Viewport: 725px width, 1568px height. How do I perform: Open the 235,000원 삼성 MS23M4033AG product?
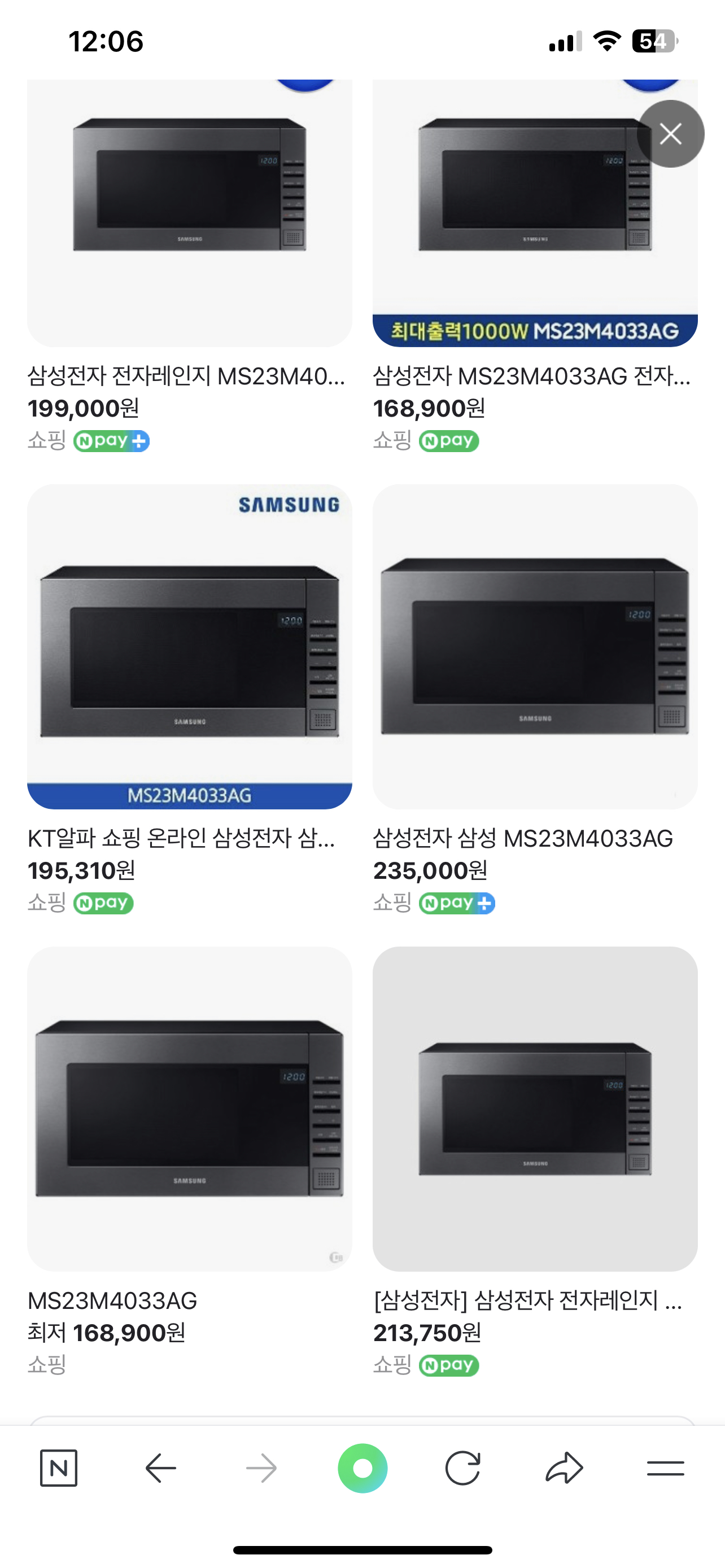[x=535, y=646]
